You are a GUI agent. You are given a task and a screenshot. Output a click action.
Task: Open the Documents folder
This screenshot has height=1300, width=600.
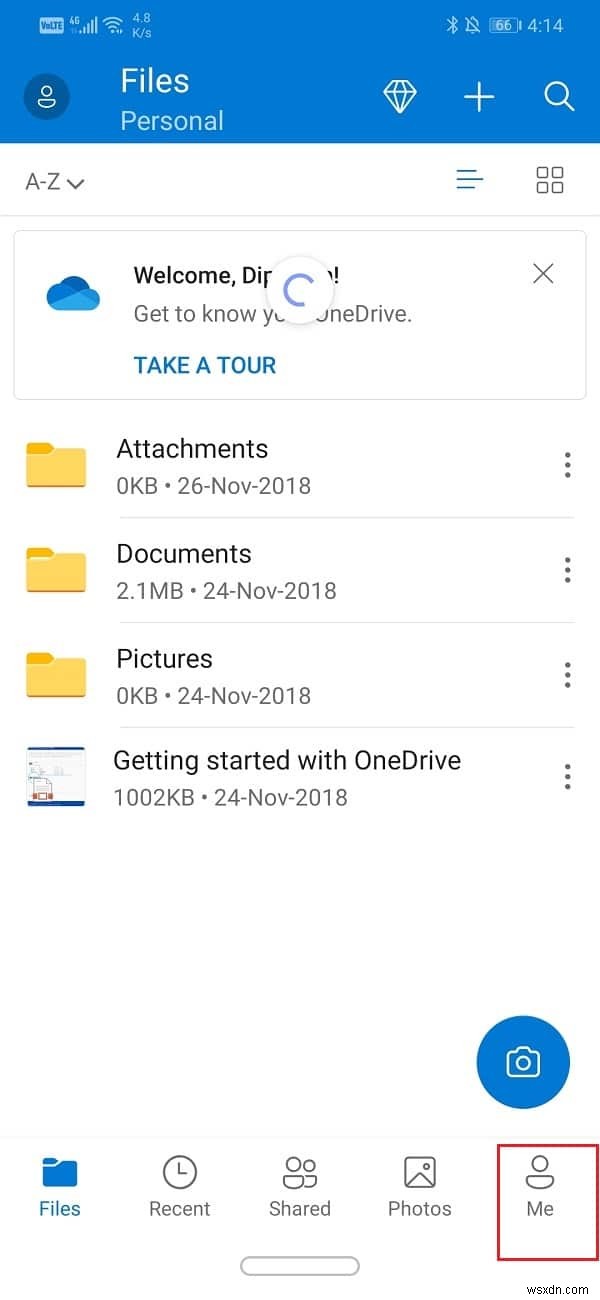(x=184, y=571)
